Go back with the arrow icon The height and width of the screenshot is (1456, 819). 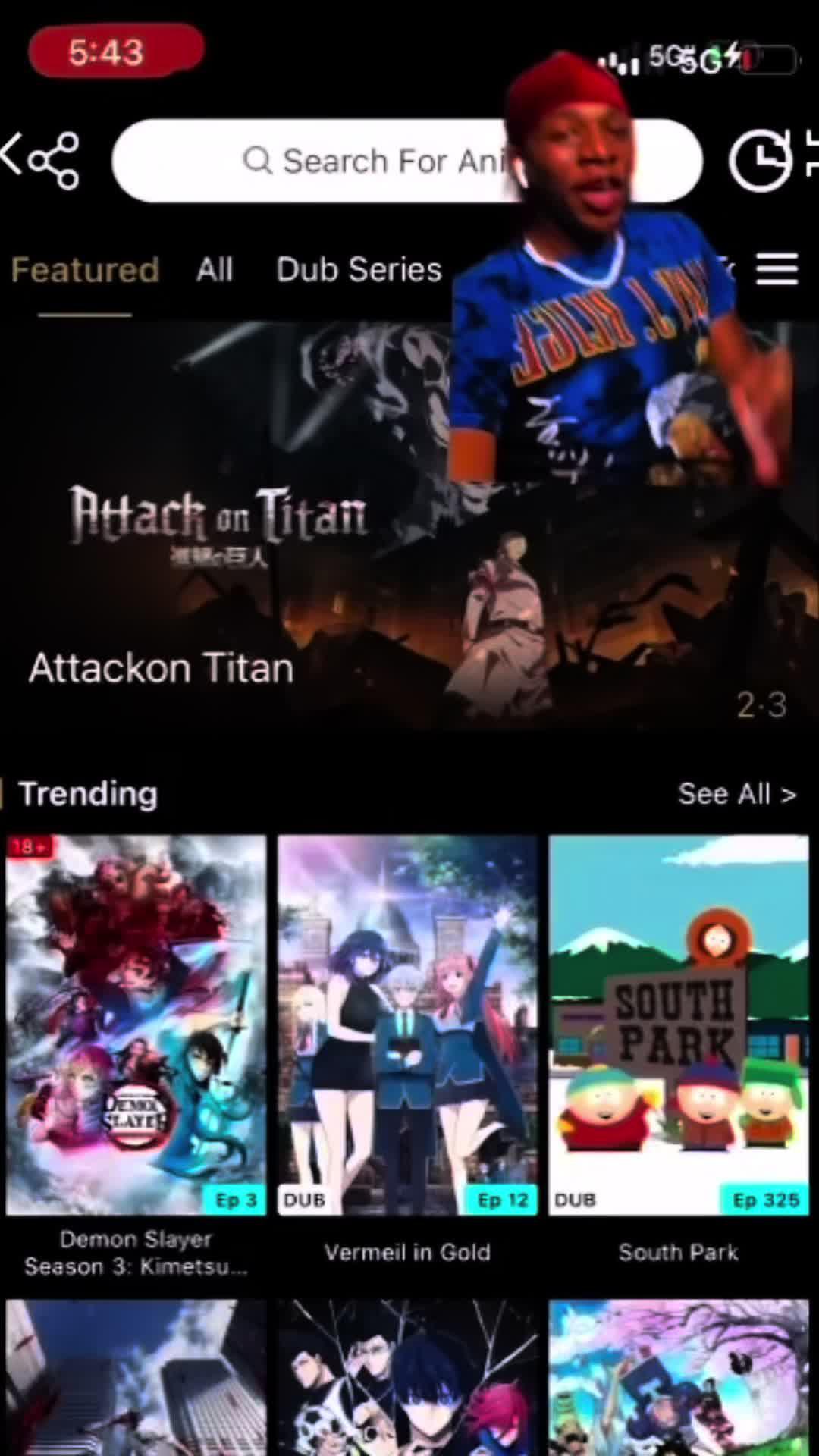tap(11, 156)
